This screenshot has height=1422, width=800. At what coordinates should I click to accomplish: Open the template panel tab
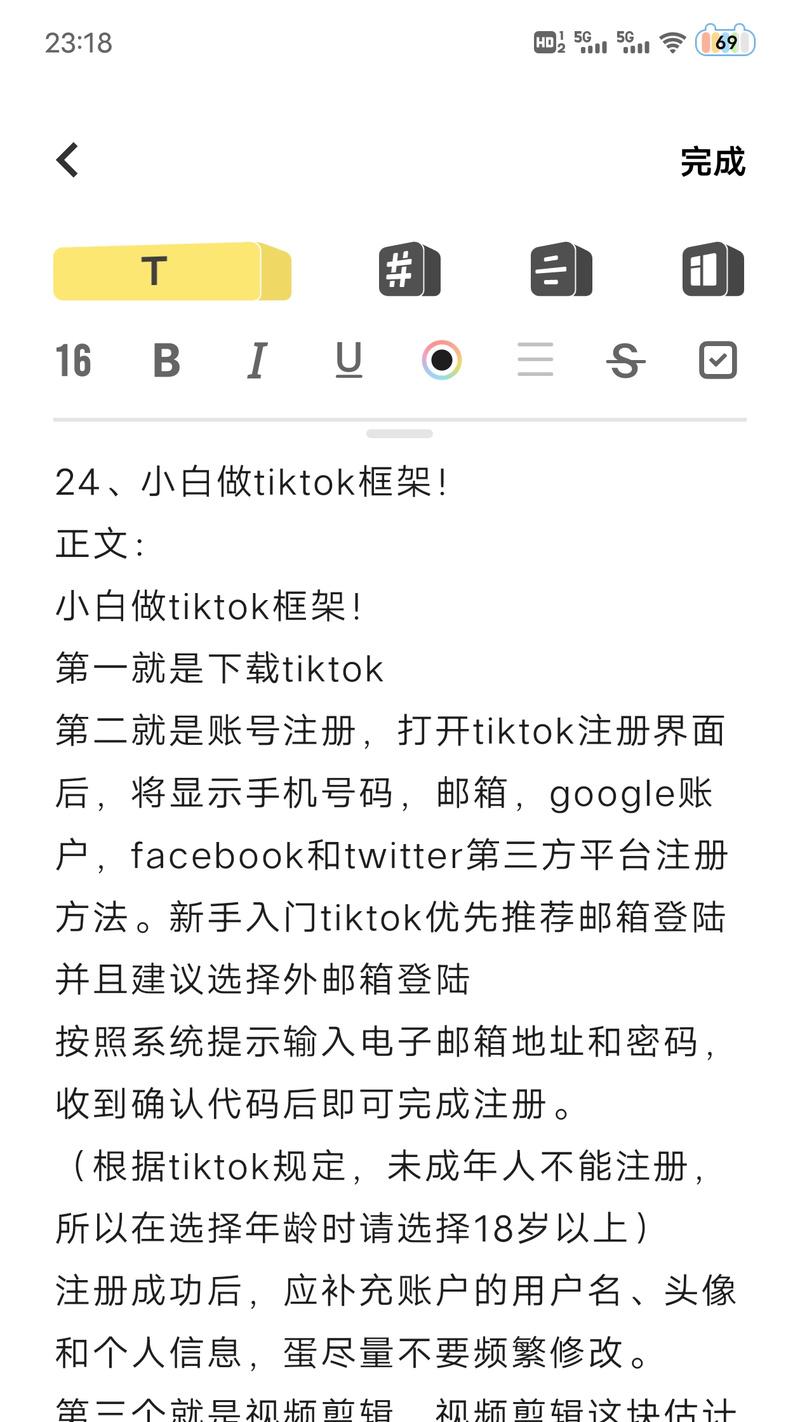click(x=713, y=270)
